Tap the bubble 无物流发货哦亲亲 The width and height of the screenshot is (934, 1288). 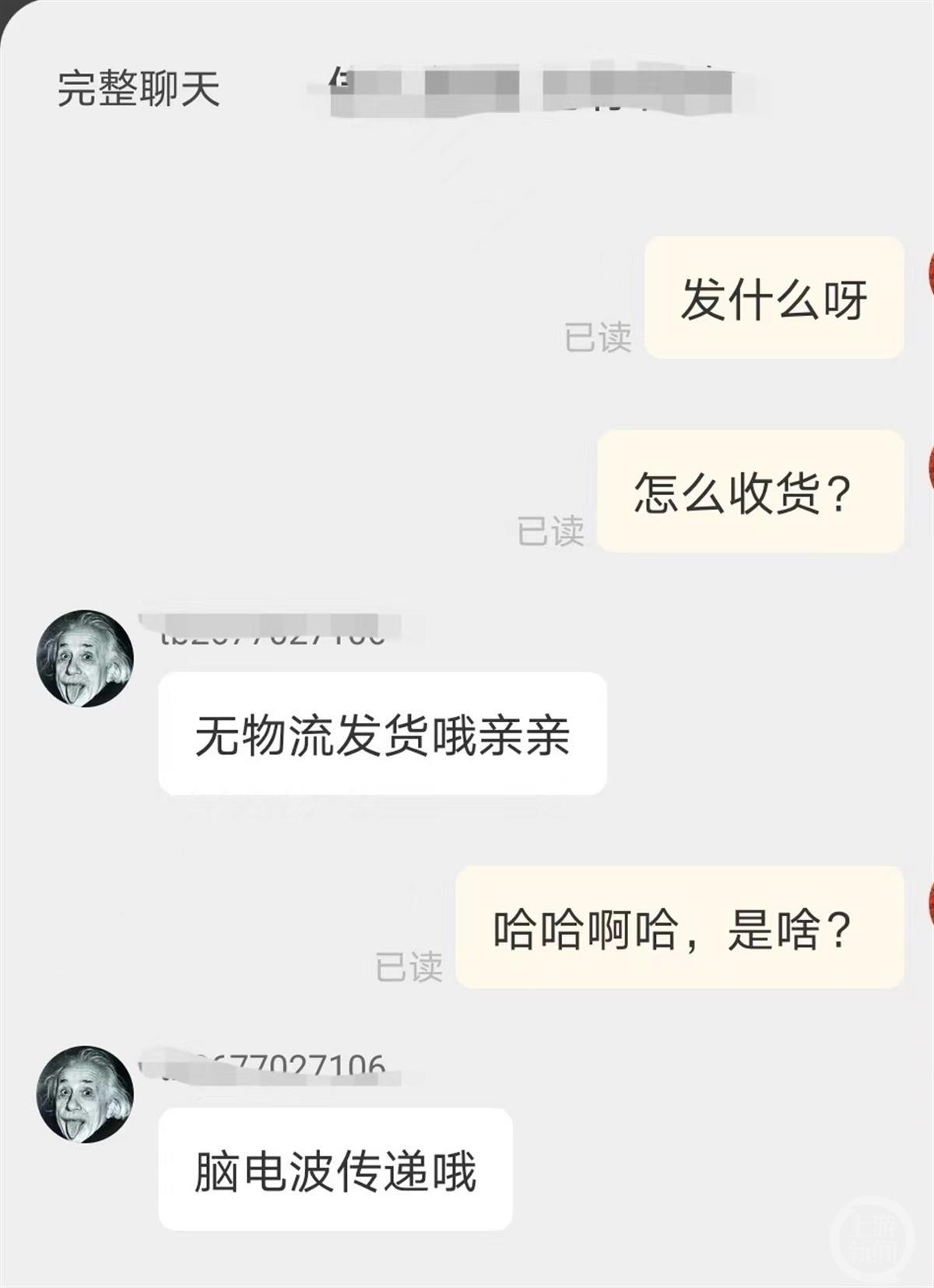tap(381, 735)
